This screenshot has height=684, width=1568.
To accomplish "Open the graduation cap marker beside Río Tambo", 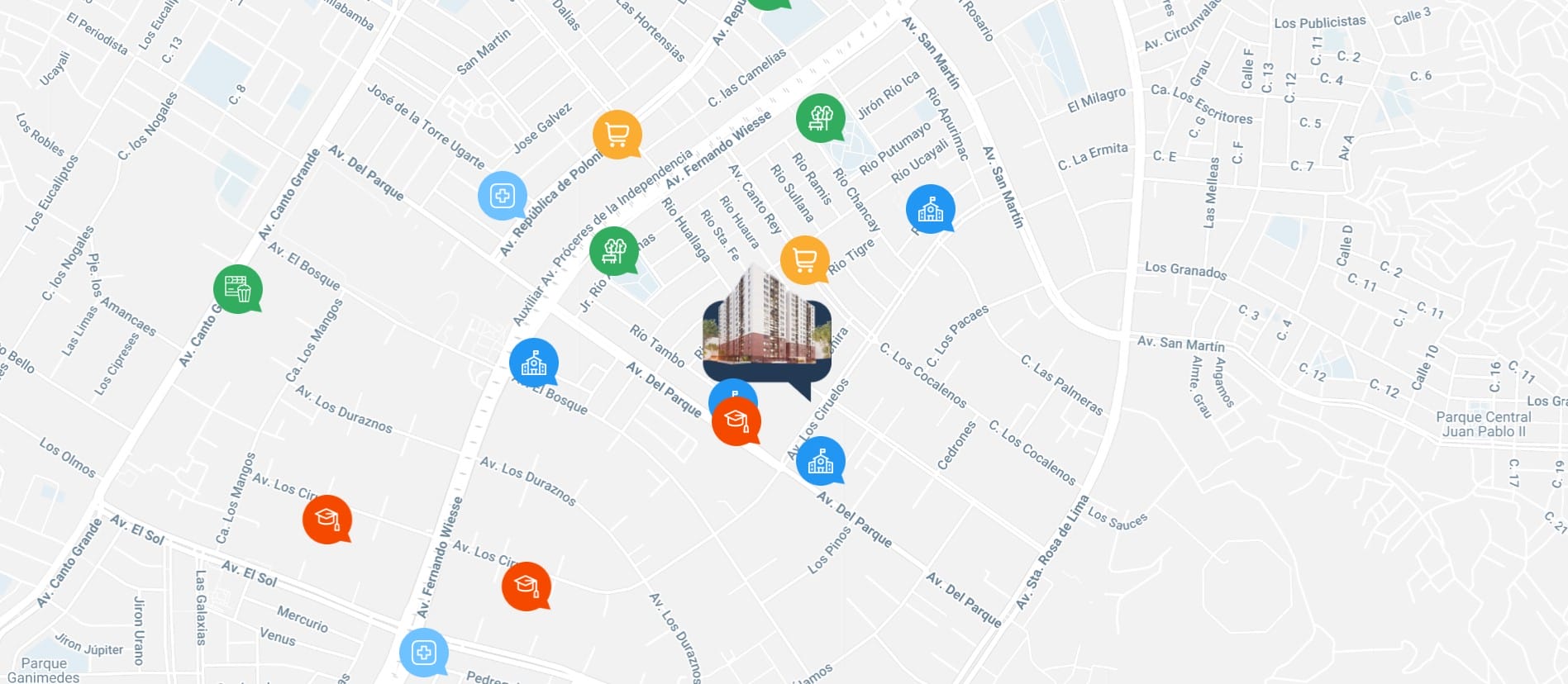I will pyautogui.click(x=736, y=421).
